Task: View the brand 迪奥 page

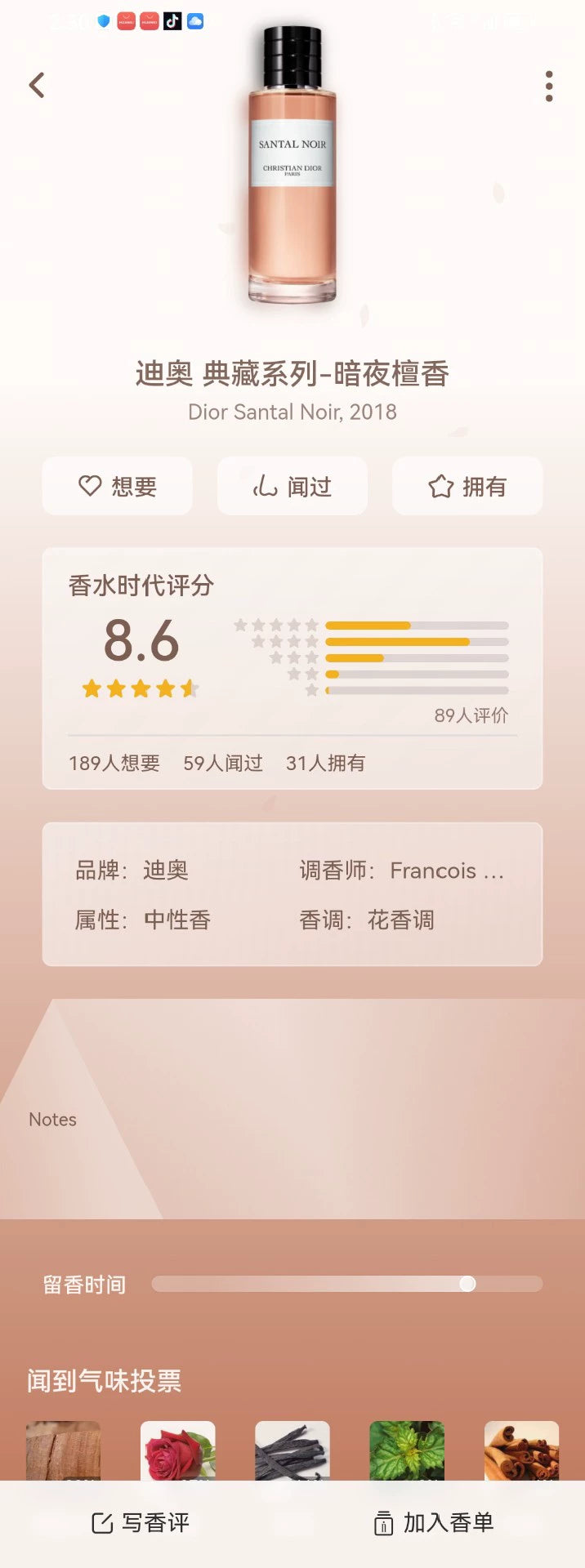Action: tap(166, 871)
